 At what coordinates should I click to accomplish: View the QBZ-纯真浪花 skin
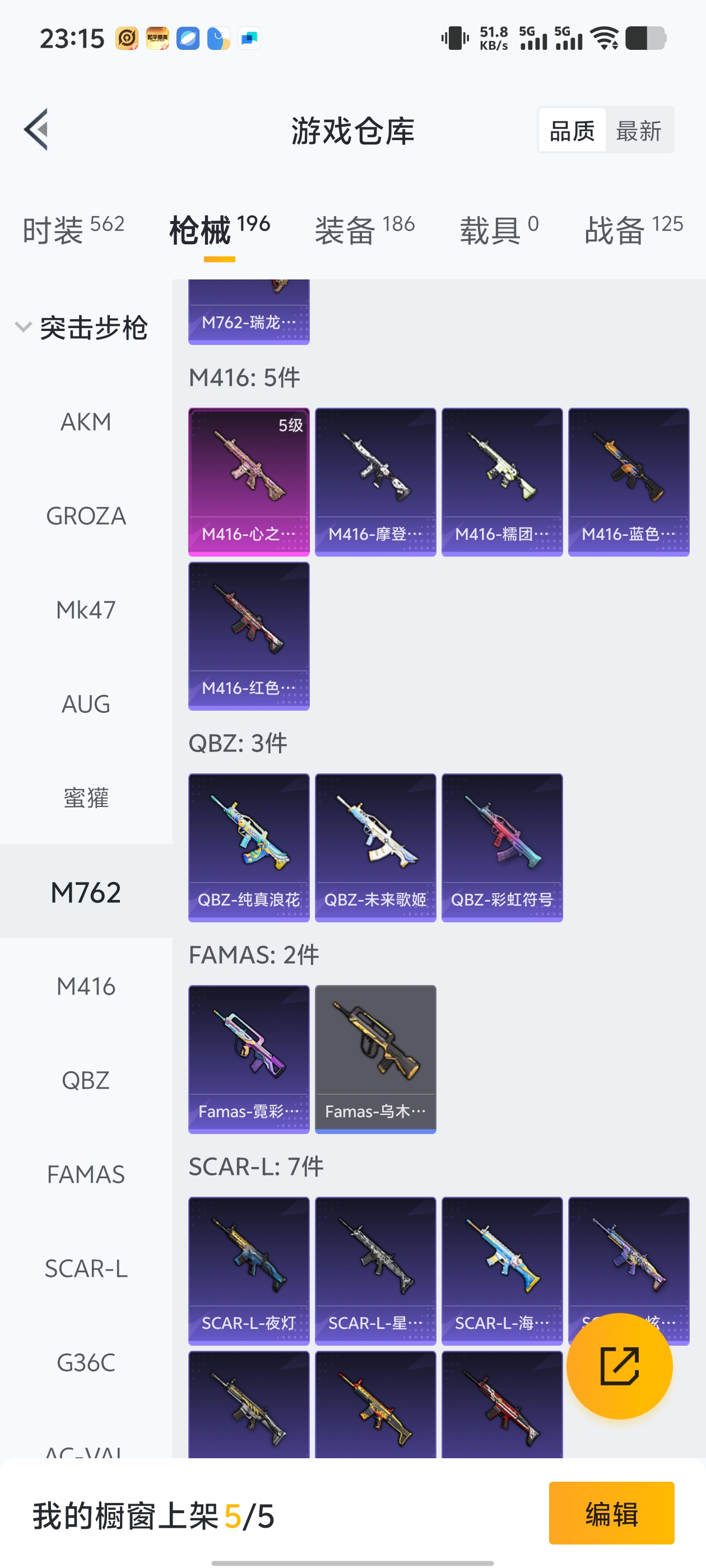tap(249, 847)
